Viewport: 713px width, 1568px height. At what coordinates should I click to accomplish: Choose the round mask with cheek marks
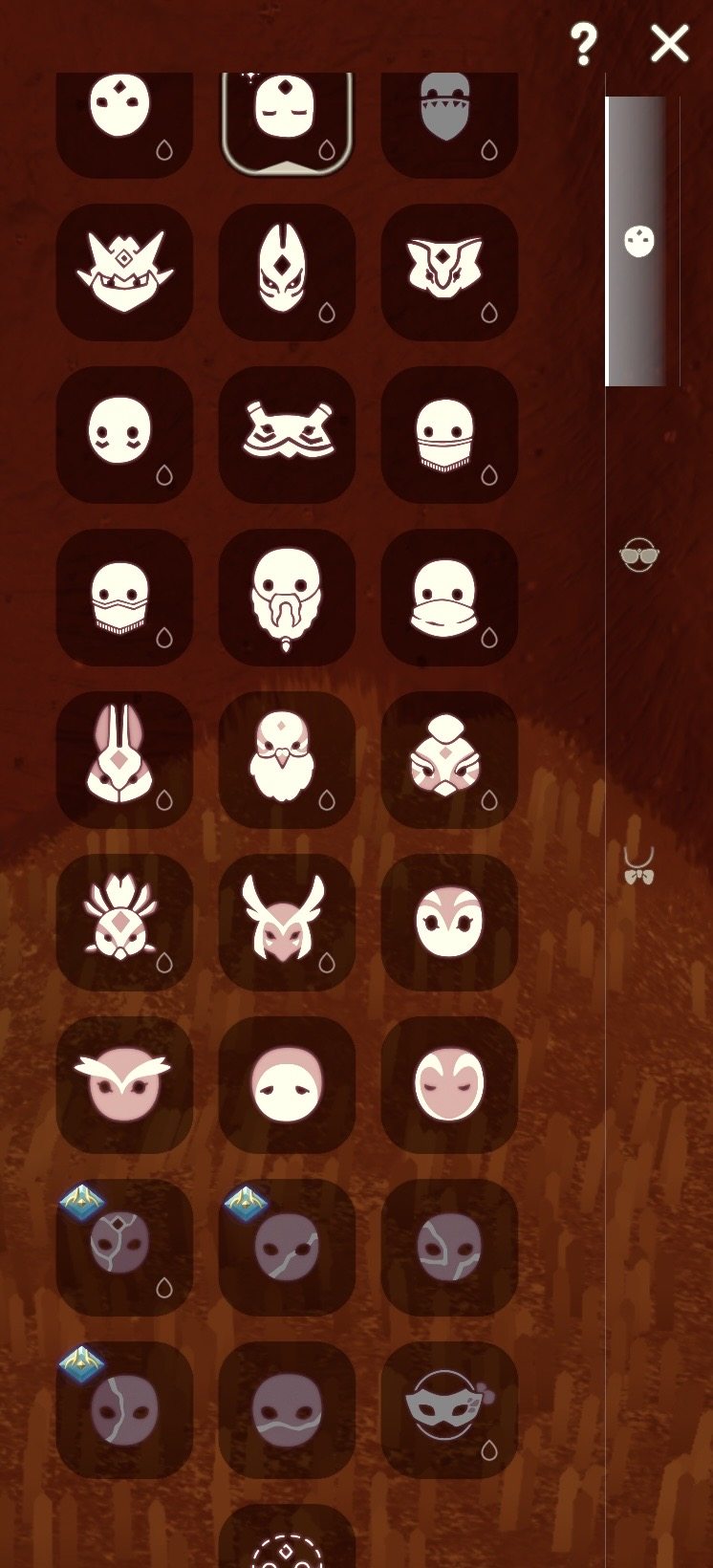(x=124, y=435)
